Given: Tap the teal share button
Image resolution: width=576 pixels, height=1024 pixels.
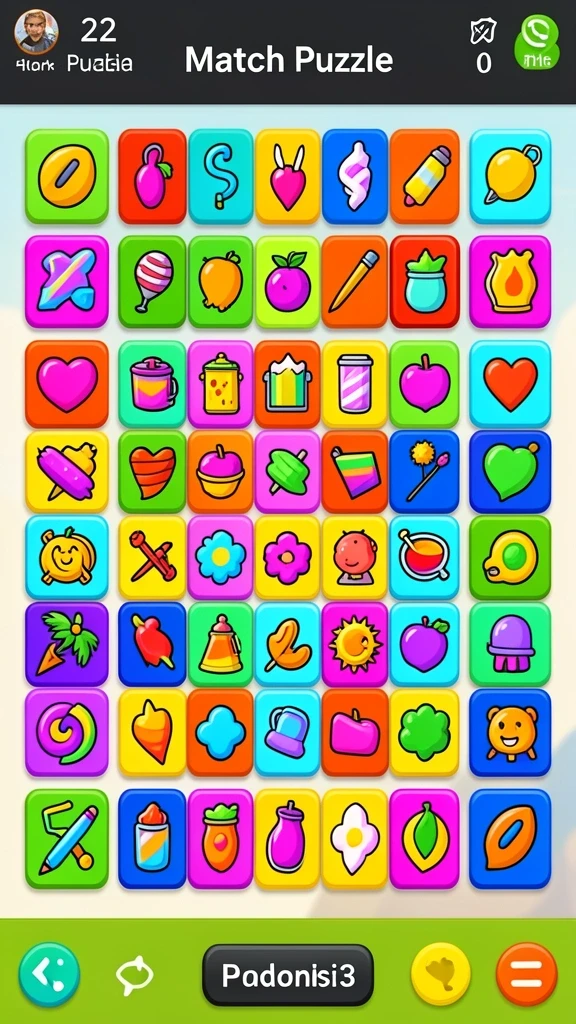Looking at the screenshot, I should [x=49, y=974].
